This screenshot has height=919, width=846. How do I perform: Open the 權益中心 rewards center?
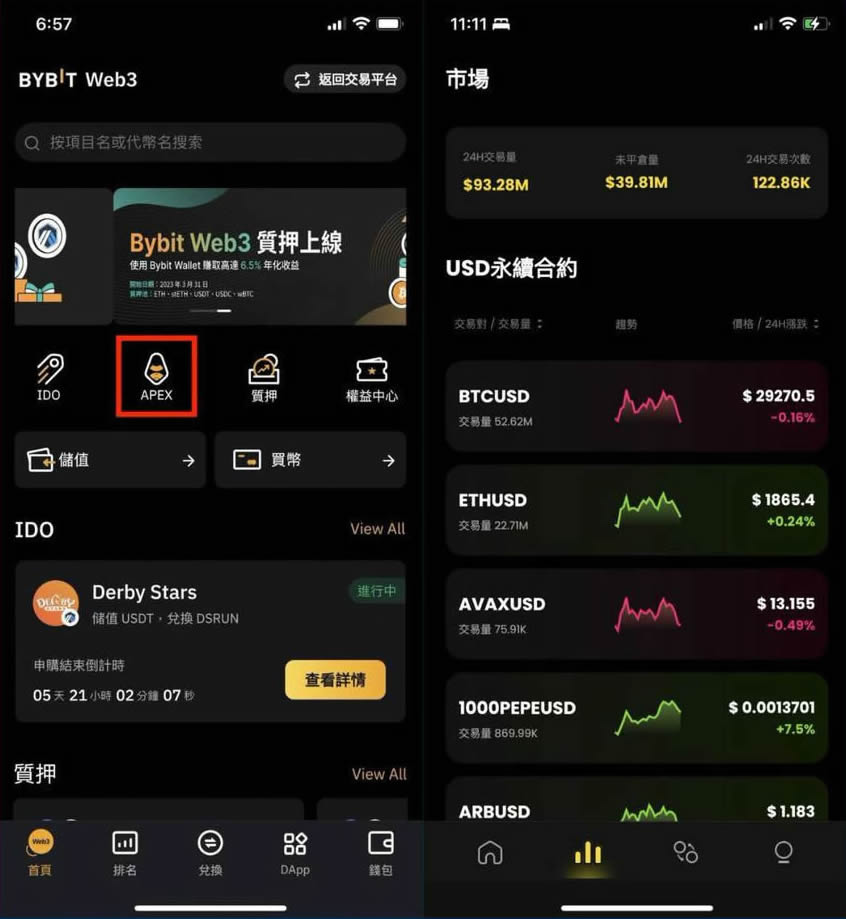point(371,378)
